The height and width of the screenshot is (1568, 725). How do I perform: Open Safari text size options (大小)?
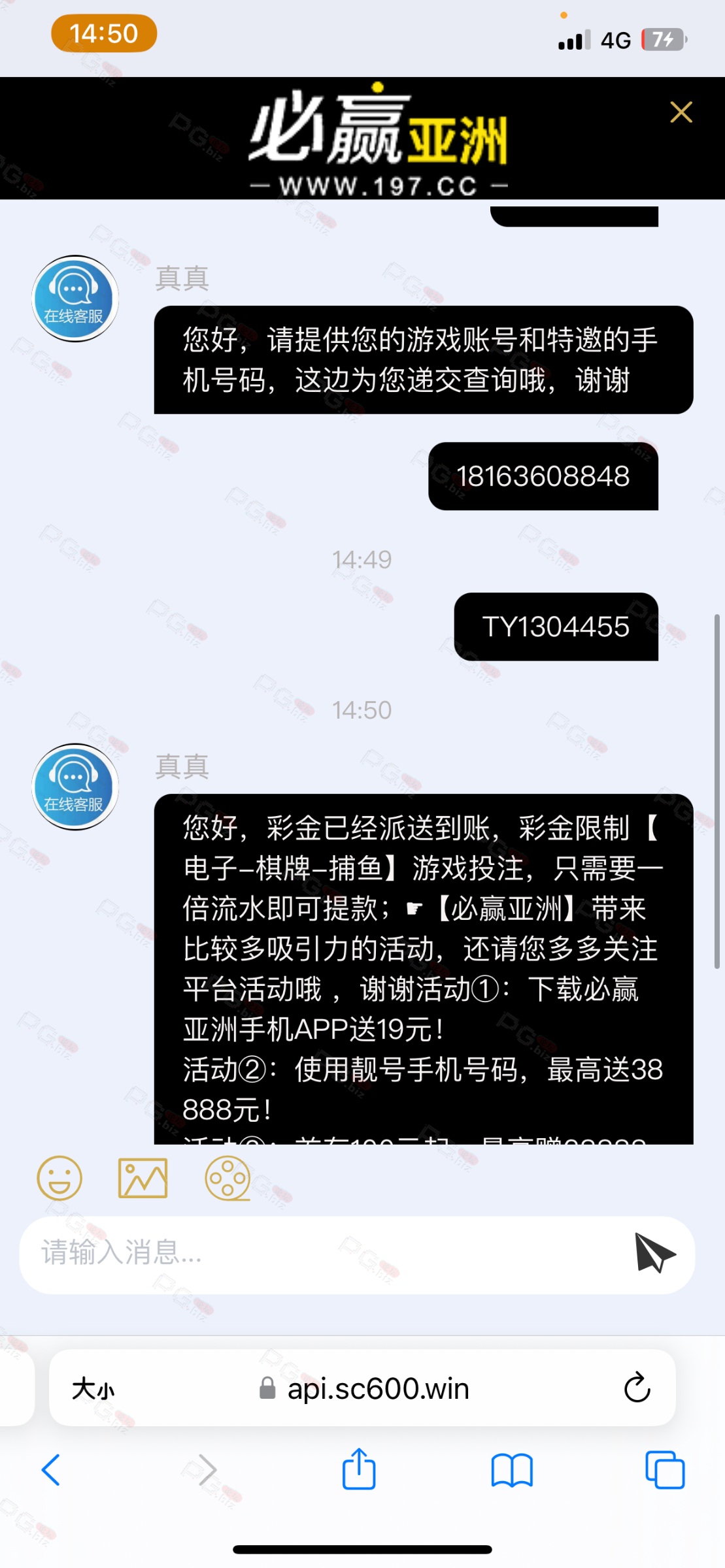tap(93, 1388)
